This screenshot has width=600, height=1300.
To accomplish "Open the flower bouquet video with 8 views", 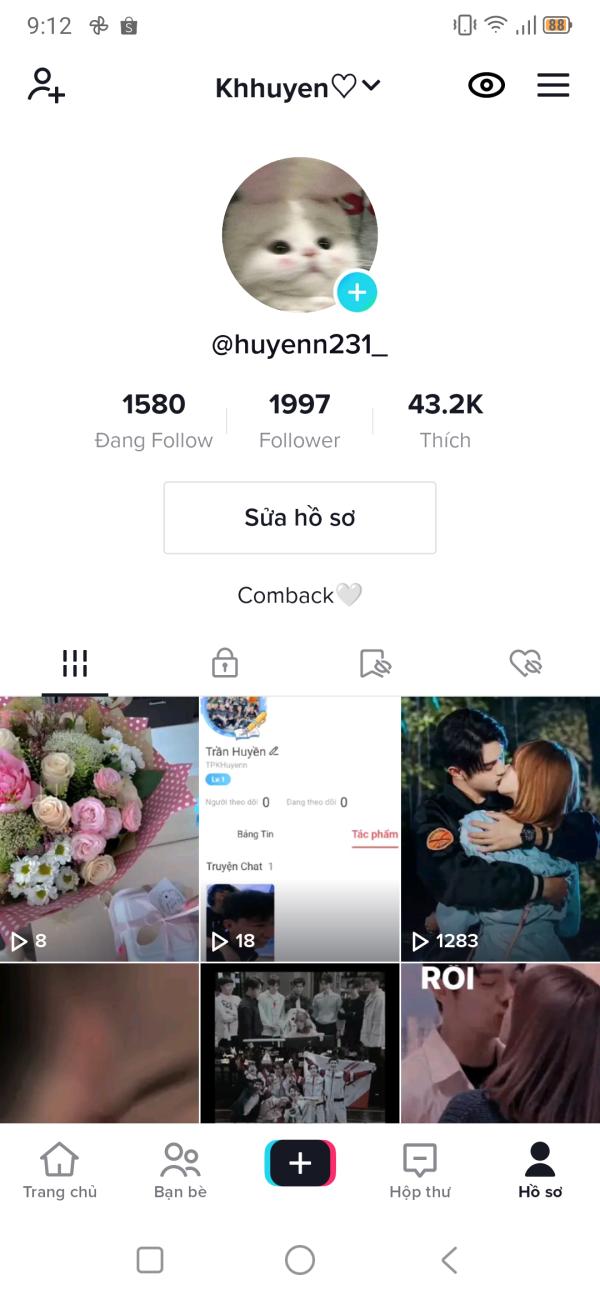I will (x=99, y=828).
